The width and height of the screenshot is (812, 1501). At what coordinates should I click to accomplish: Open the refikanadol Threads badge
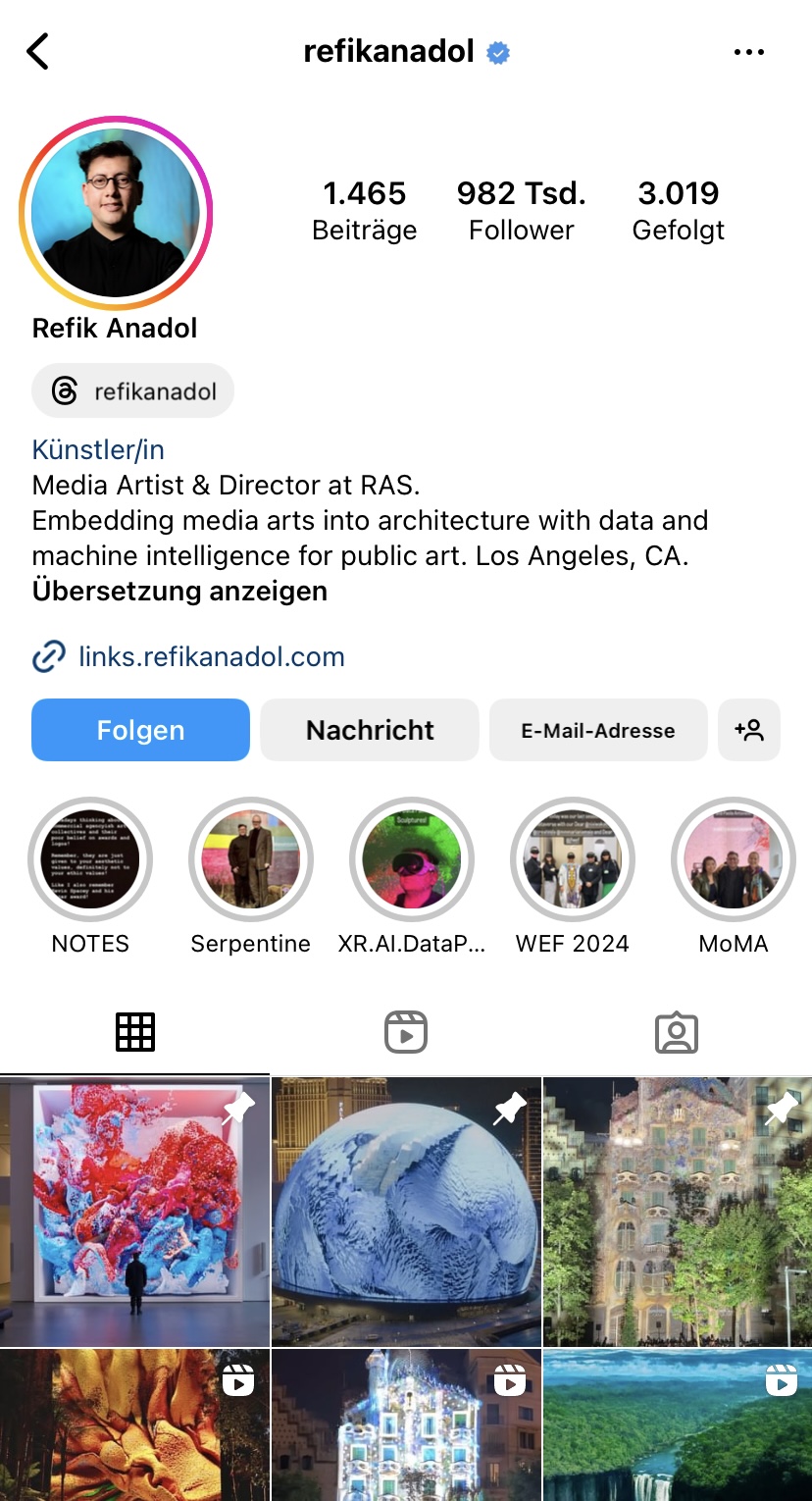click(133, 391)
